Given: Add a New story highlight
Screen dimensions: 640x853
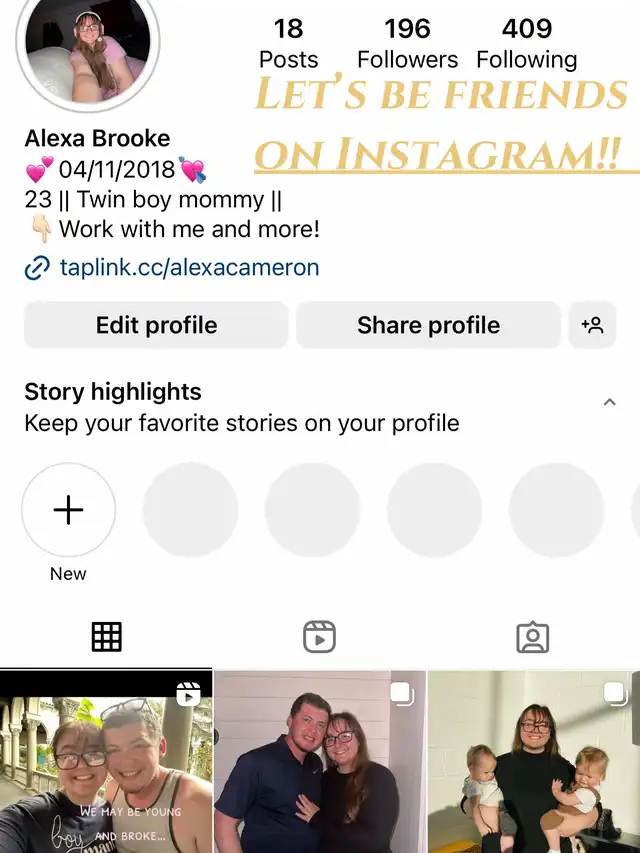Looking at the screenshot, I should pos(68,510).
